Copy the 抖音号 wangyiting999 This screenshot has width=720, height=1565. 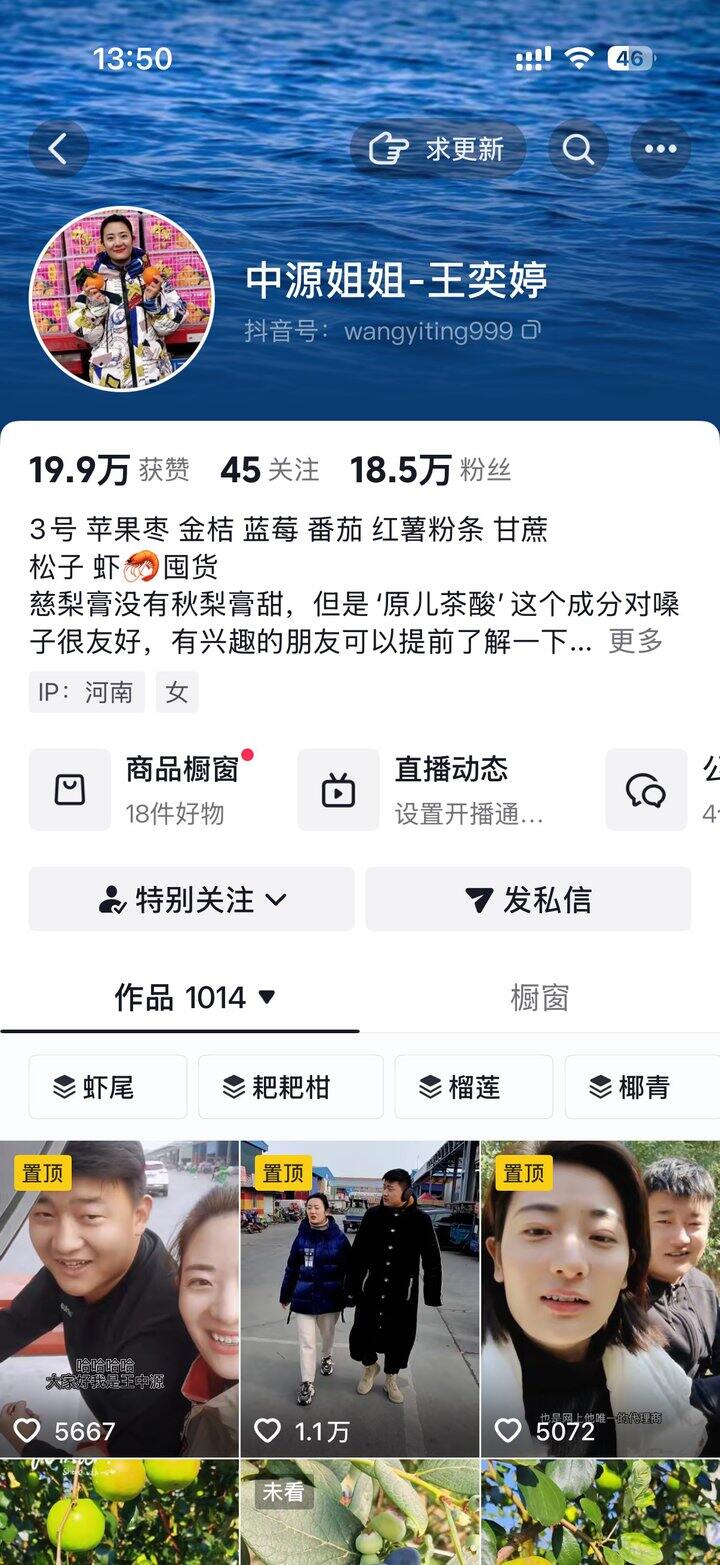(532, 331)
